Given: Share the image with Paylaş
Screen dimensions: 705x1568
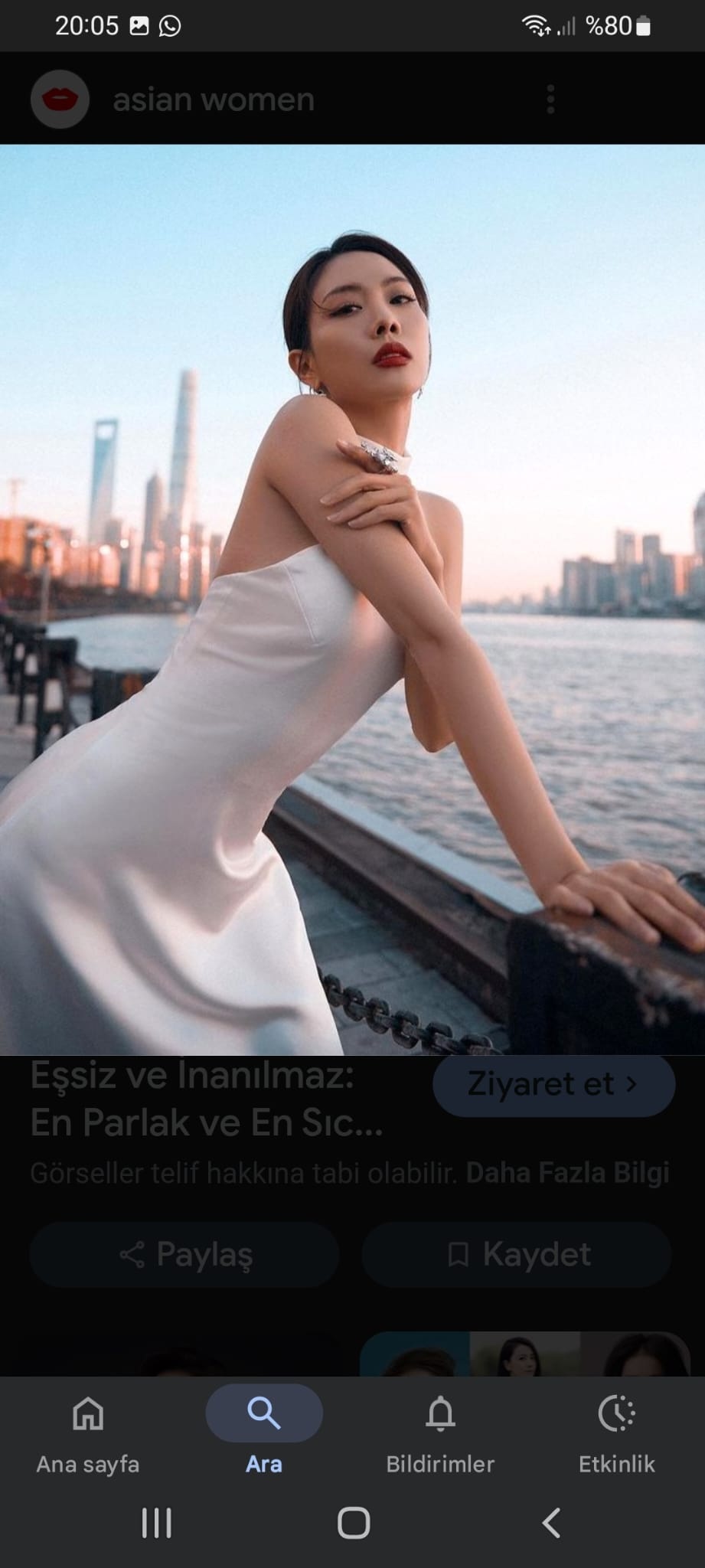Looking at the screenshot, I should coord(184,1254).
